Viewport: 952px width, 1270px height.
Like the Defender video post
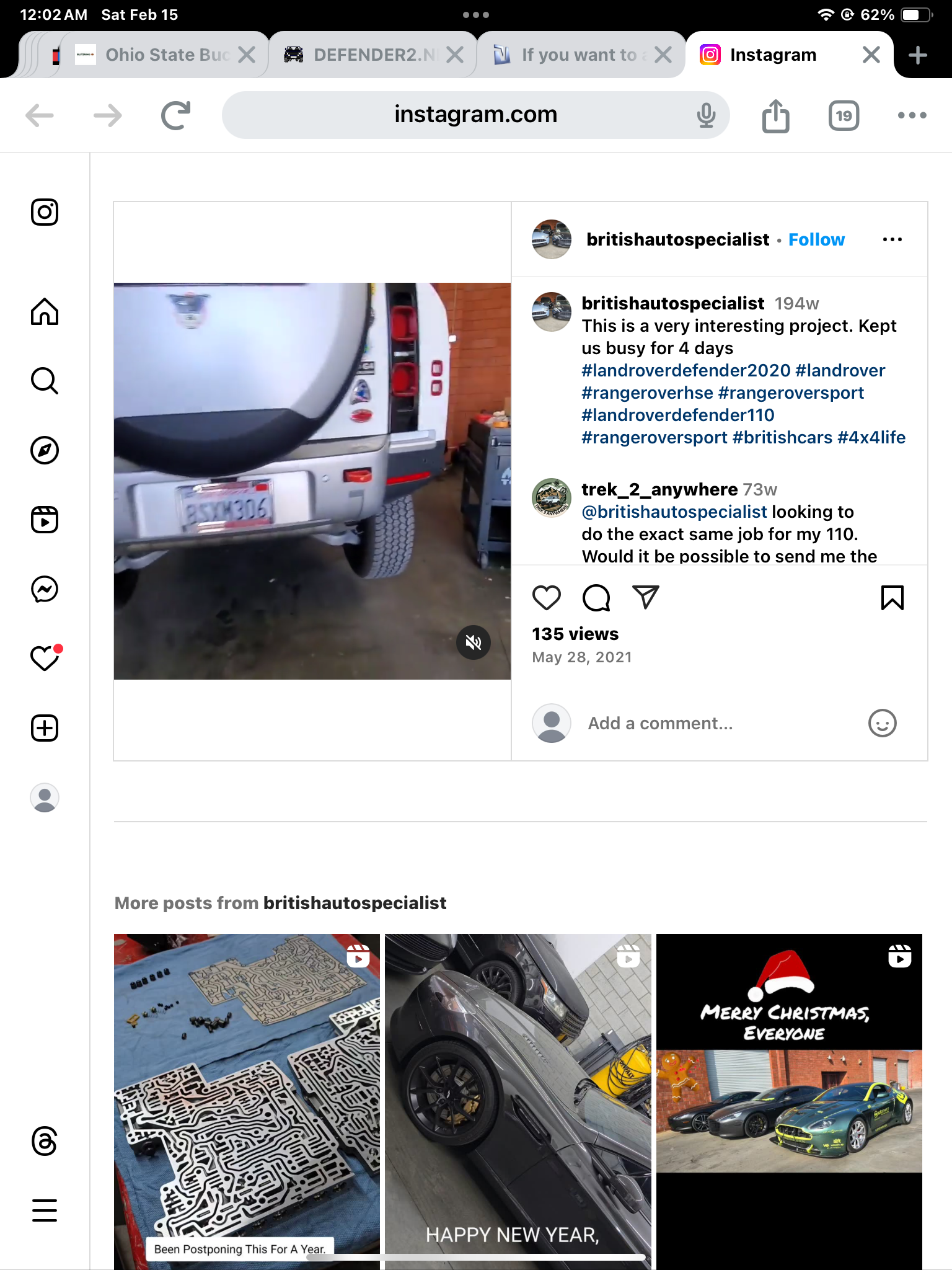pos(546,598)
